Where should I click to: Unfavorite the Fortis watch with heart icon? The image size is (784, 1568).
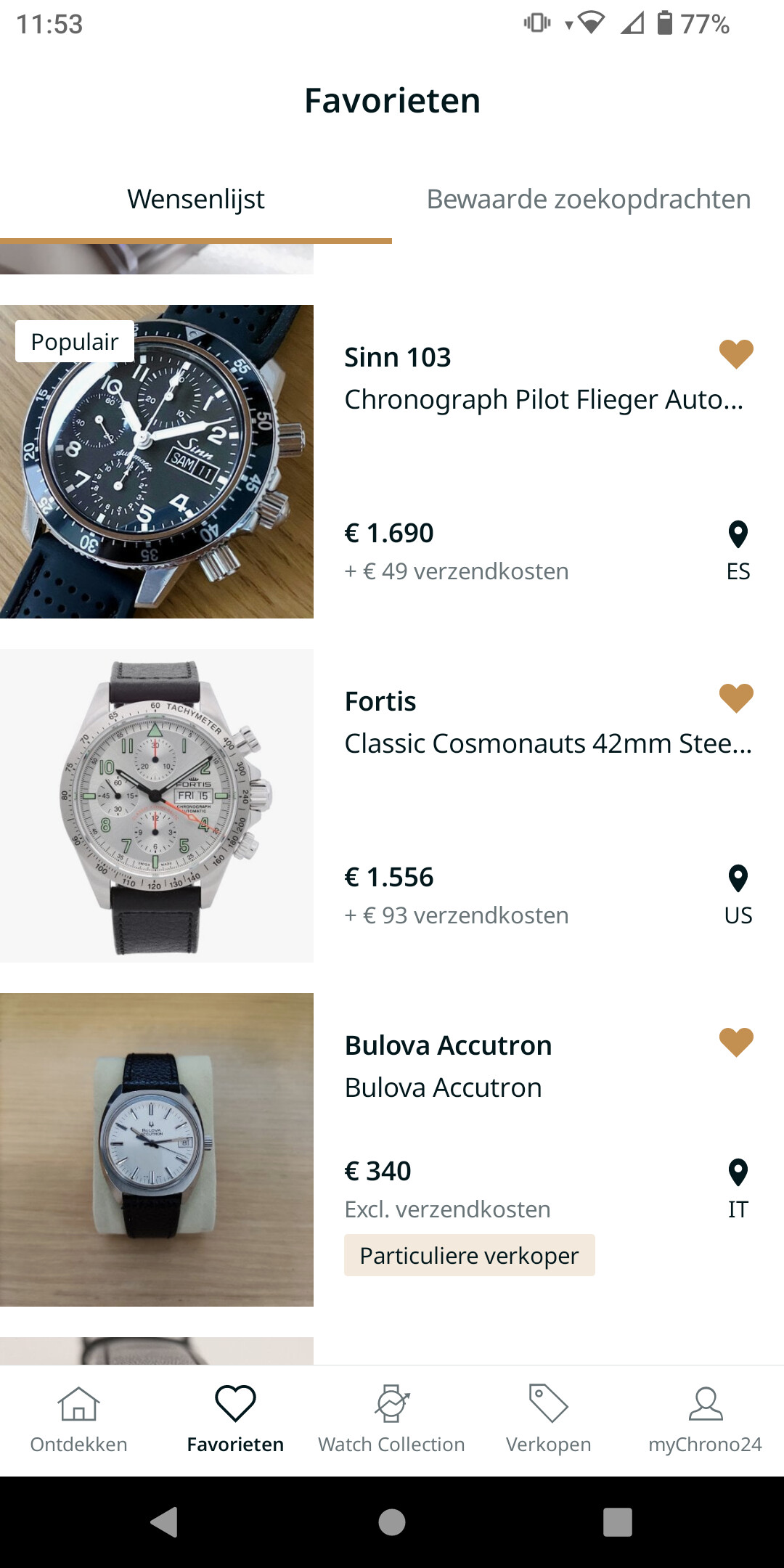[736, 699]
